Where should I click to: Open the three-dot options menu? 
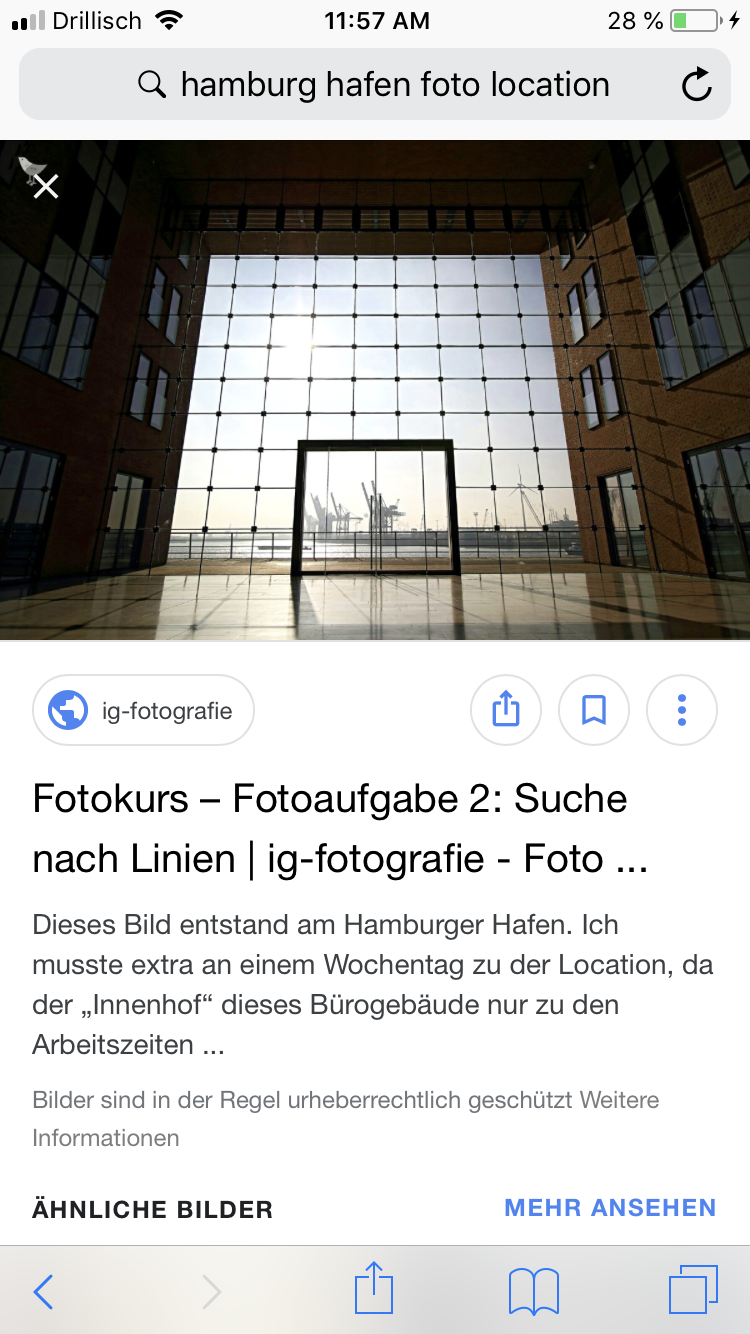682,711
